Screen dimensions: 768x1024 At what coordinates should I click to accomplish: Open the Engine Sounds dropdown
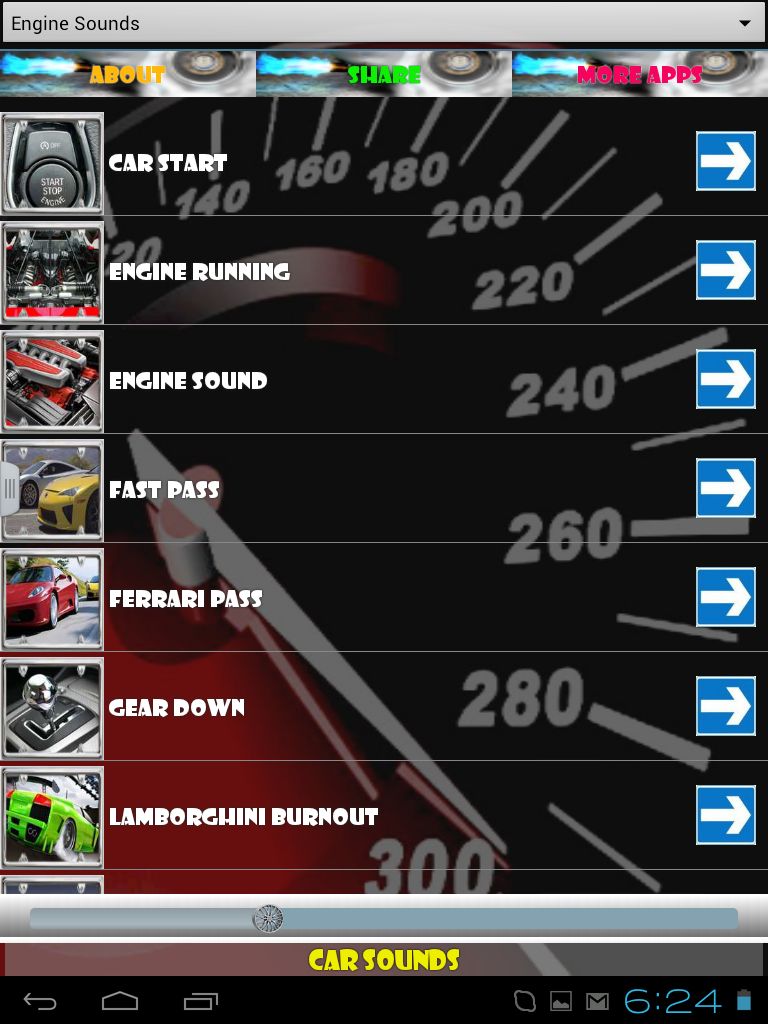[x=384, y=23]
